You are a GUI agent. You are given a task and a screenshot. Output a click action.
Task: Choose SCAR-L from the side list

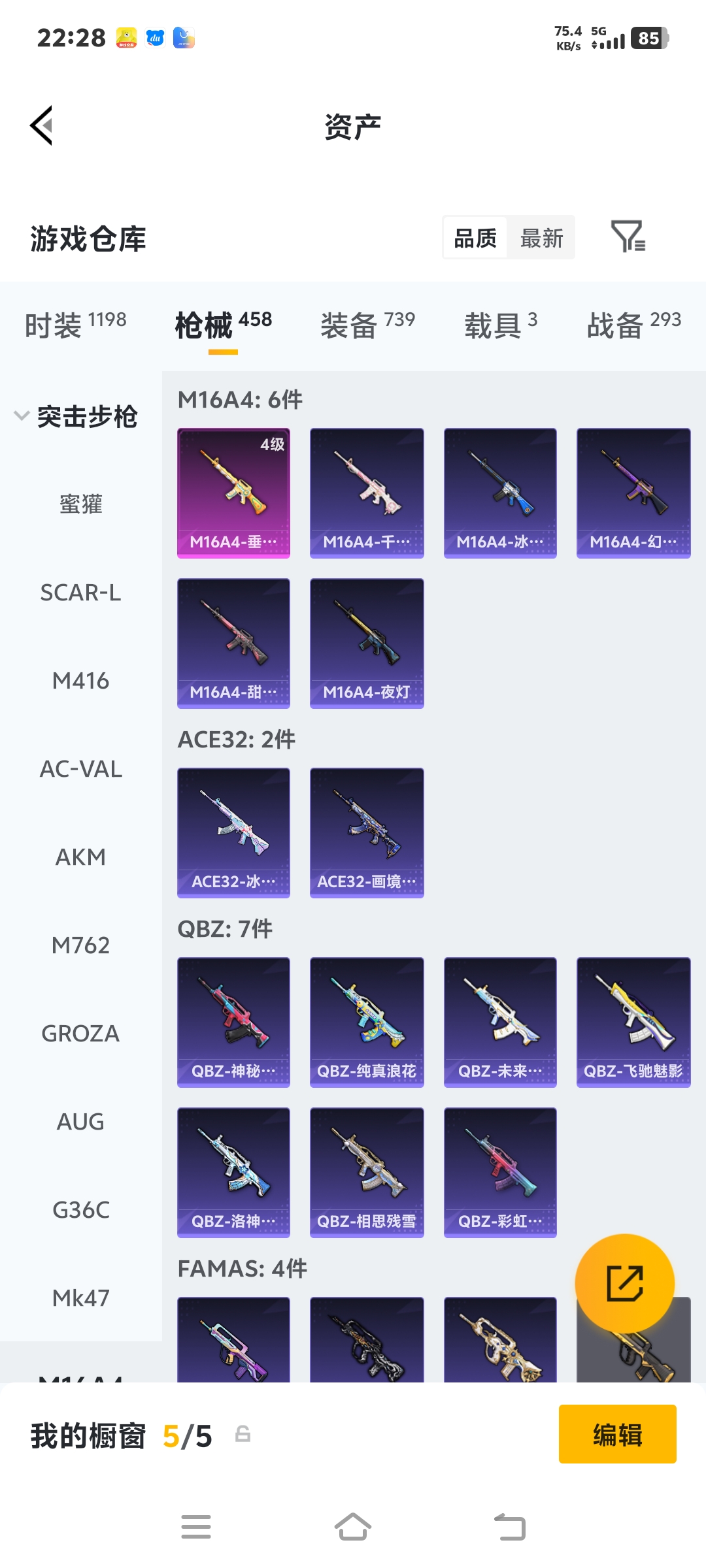[x=81, y=593]
